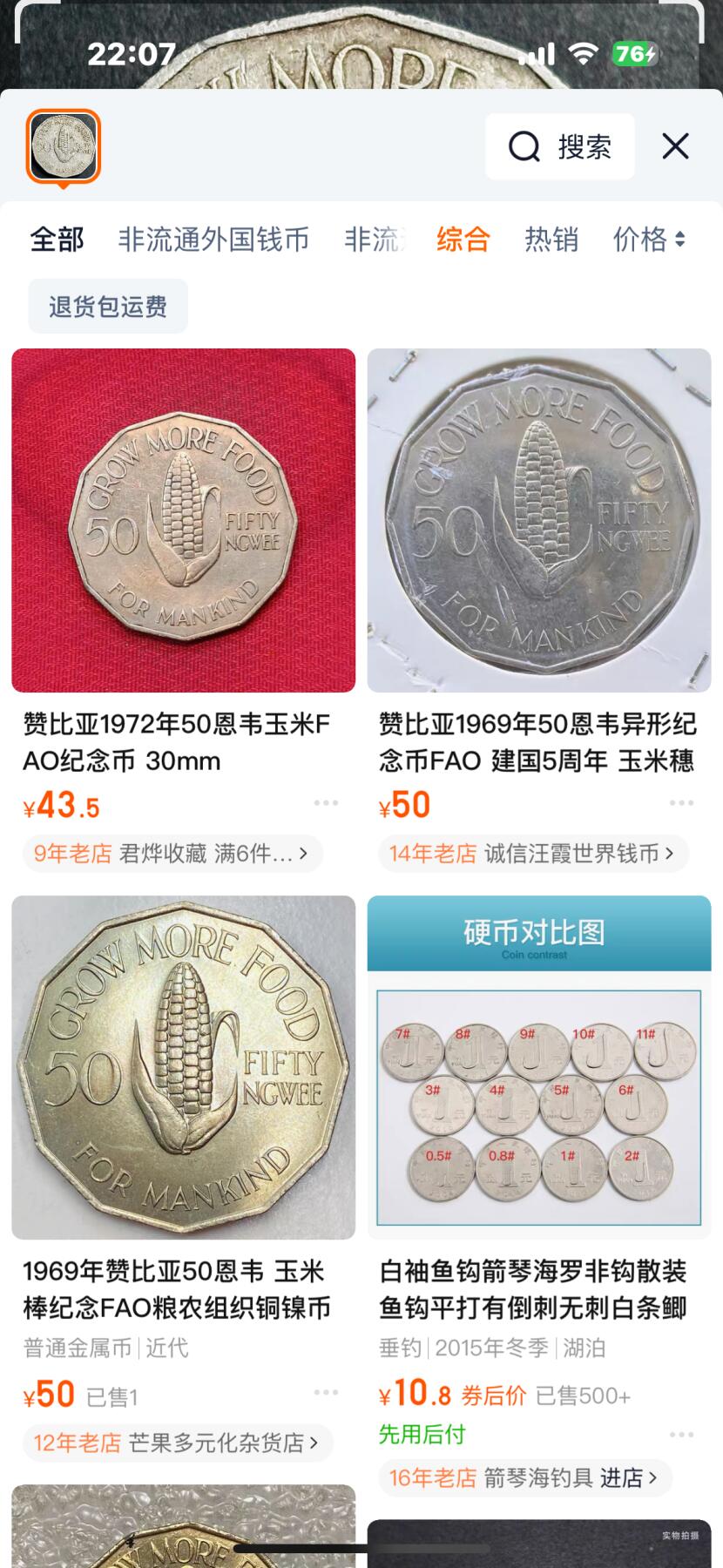
Task: Apply the 退货包运费 filter chip
Action: 108,307
